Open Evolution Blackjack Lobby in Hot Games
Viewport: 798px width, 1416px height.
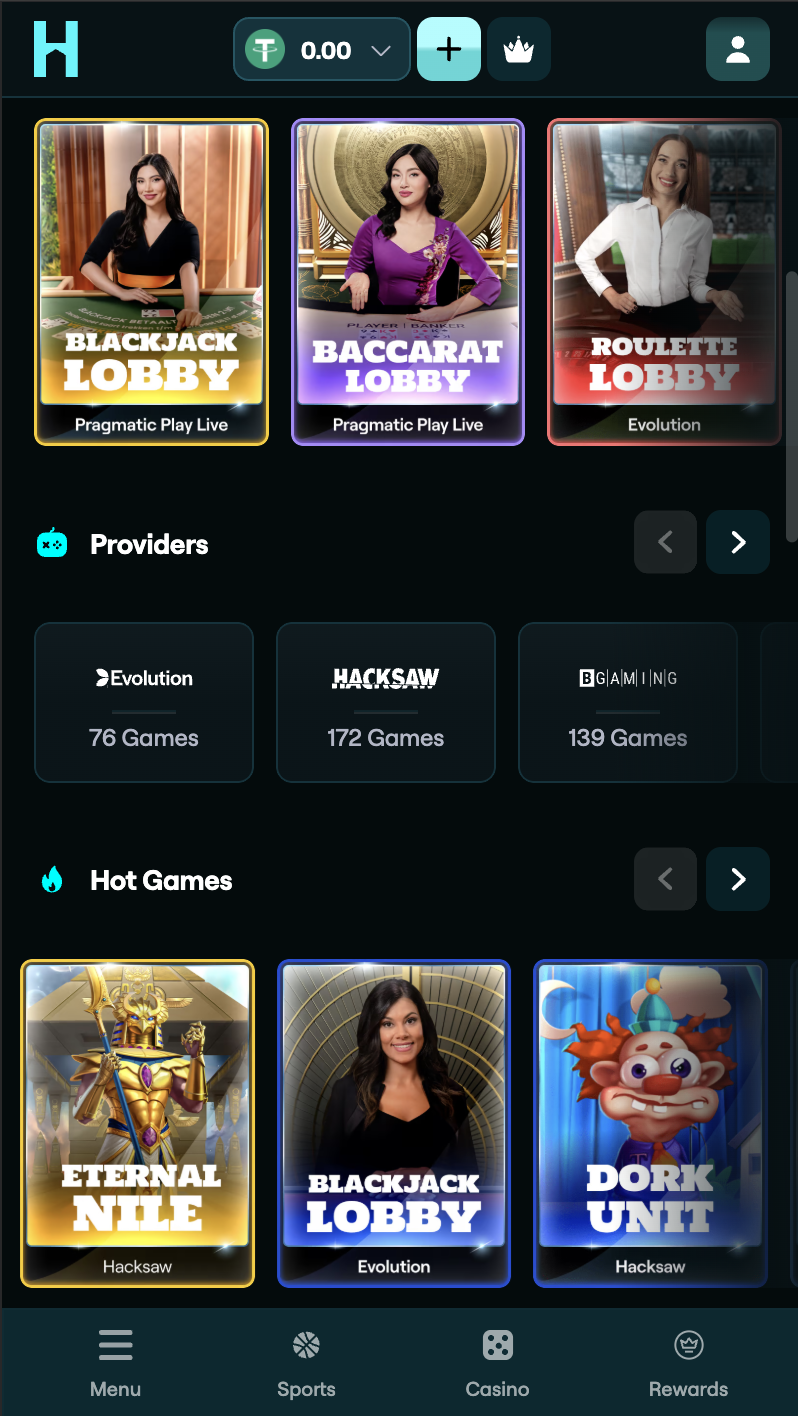point(394,1122)
